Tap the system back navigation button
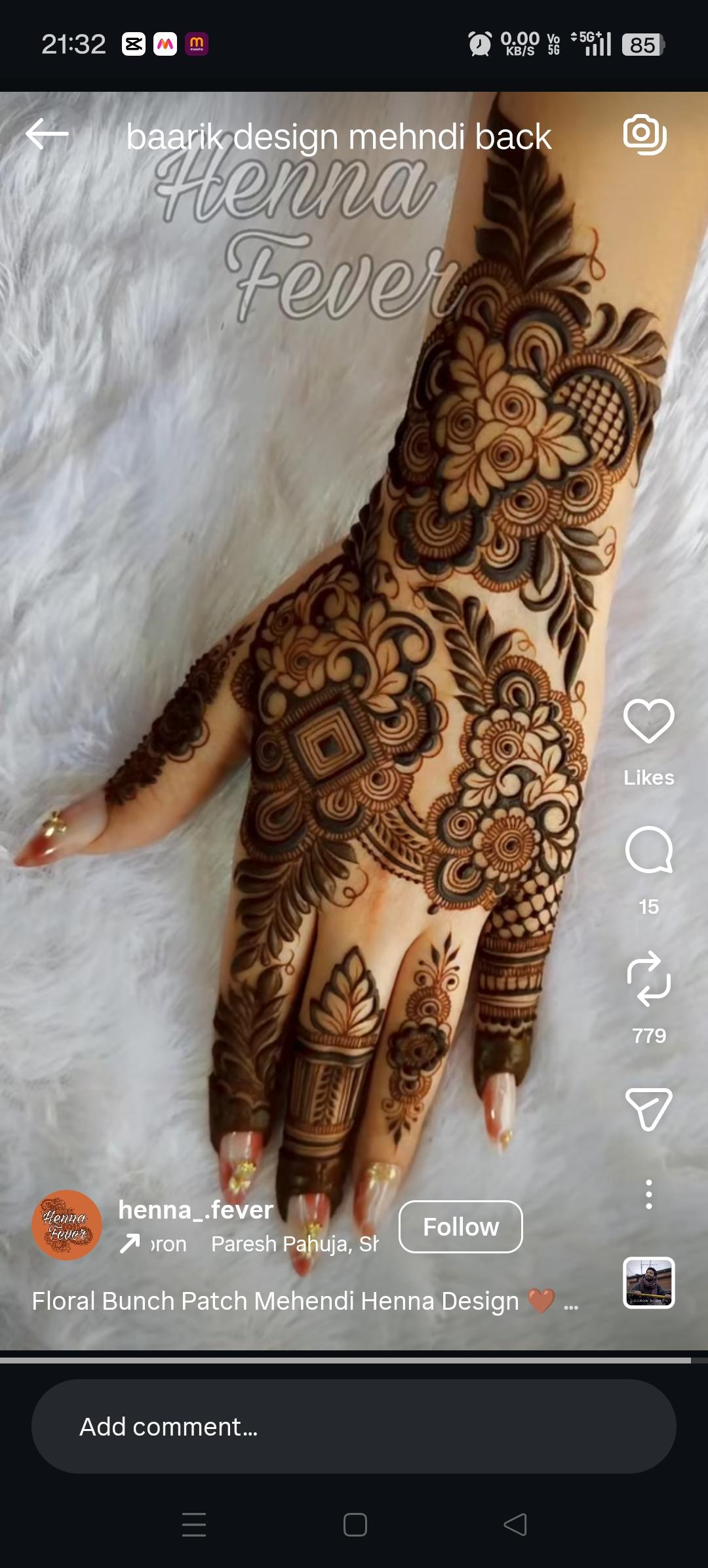708x1568 pixels. click(515, 1525)
